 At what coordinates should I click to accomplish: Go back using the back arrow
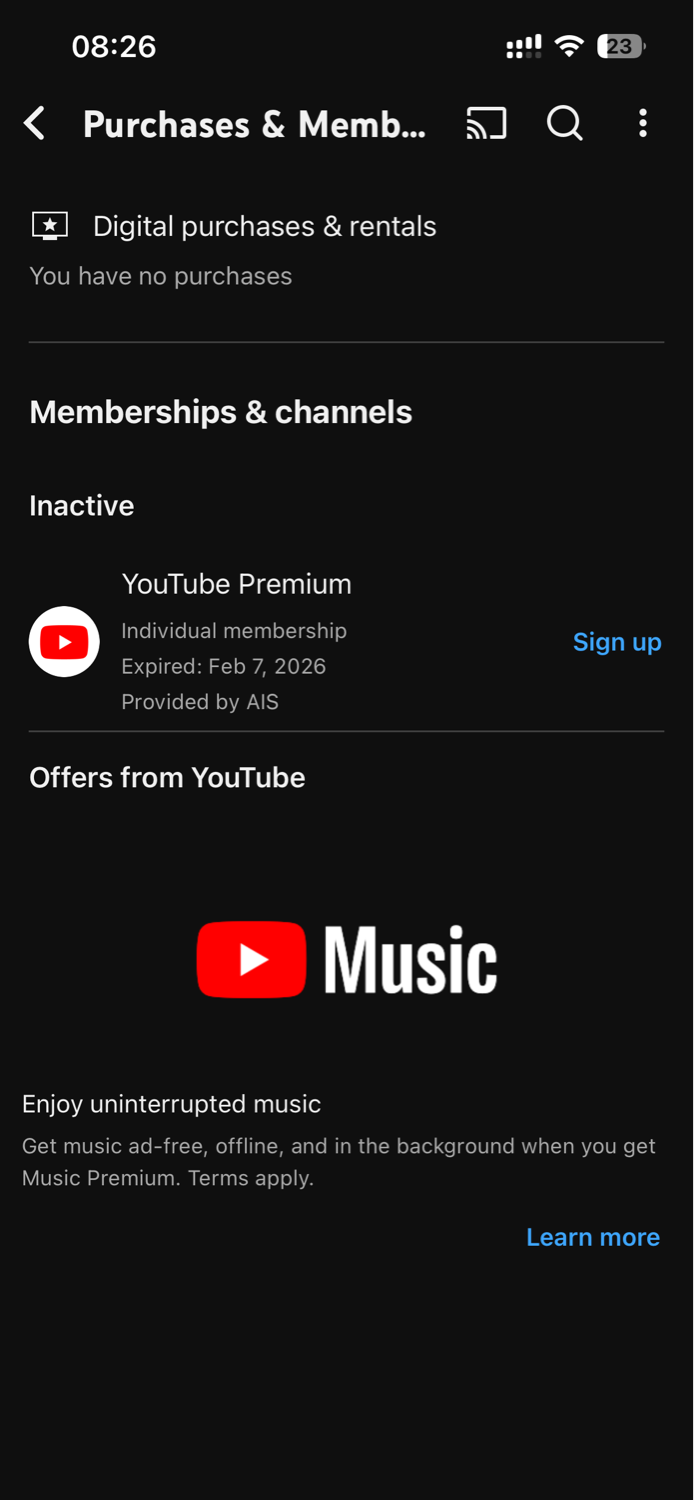[35, 124]
